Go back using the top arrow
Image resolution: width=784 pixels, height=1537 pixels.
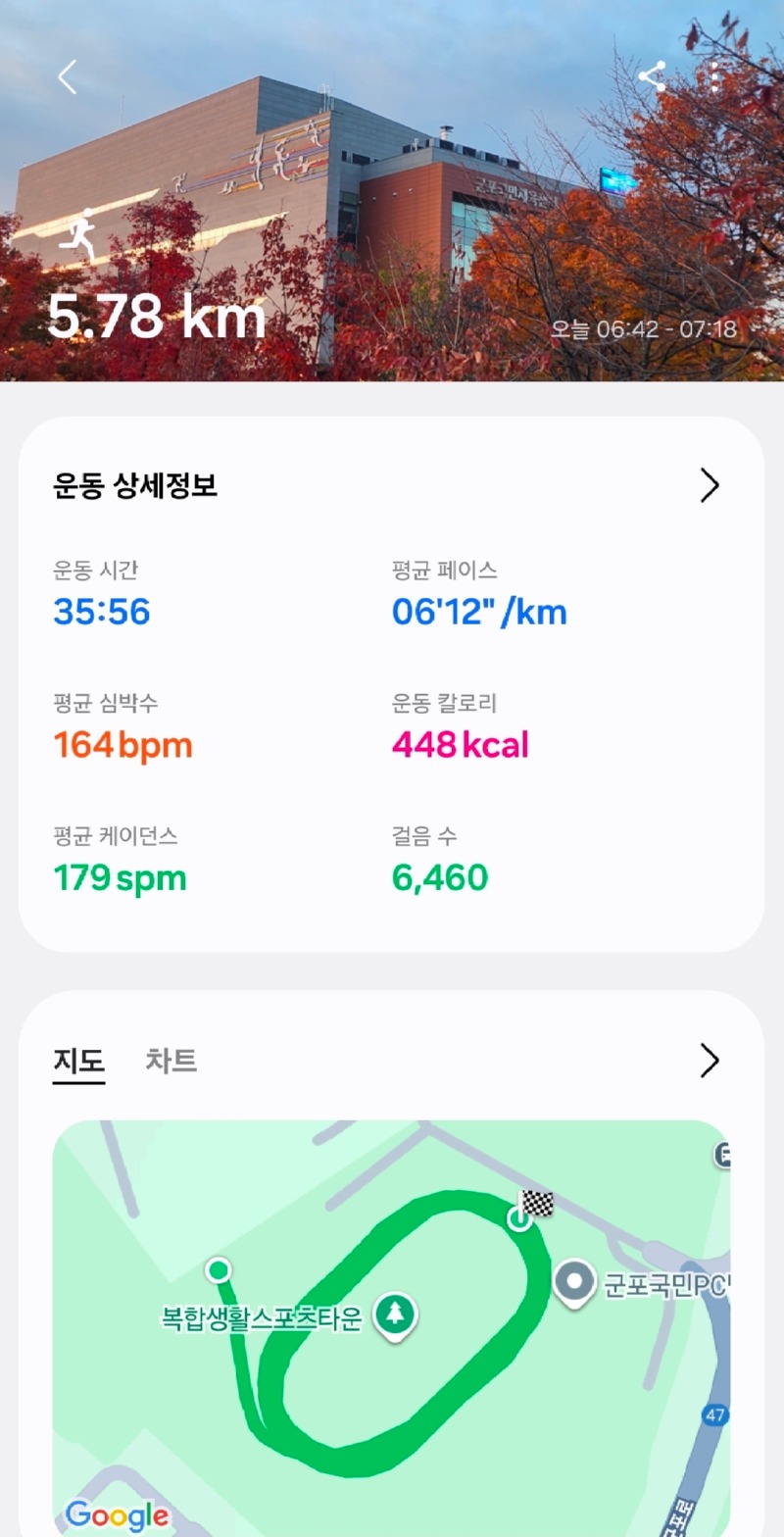point(67,76)
